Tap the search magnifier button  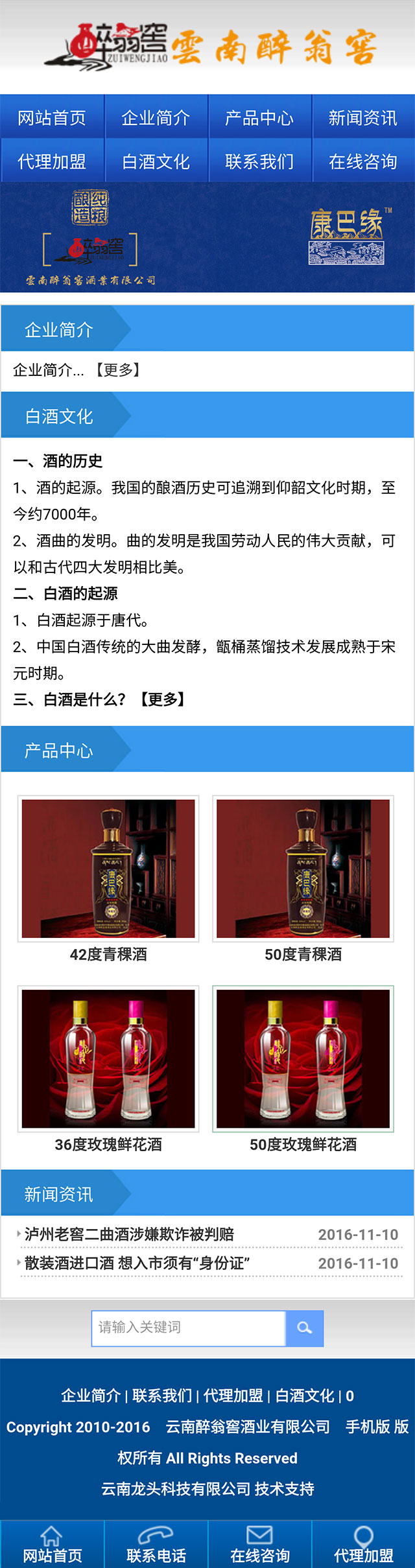click(304, 1328)
